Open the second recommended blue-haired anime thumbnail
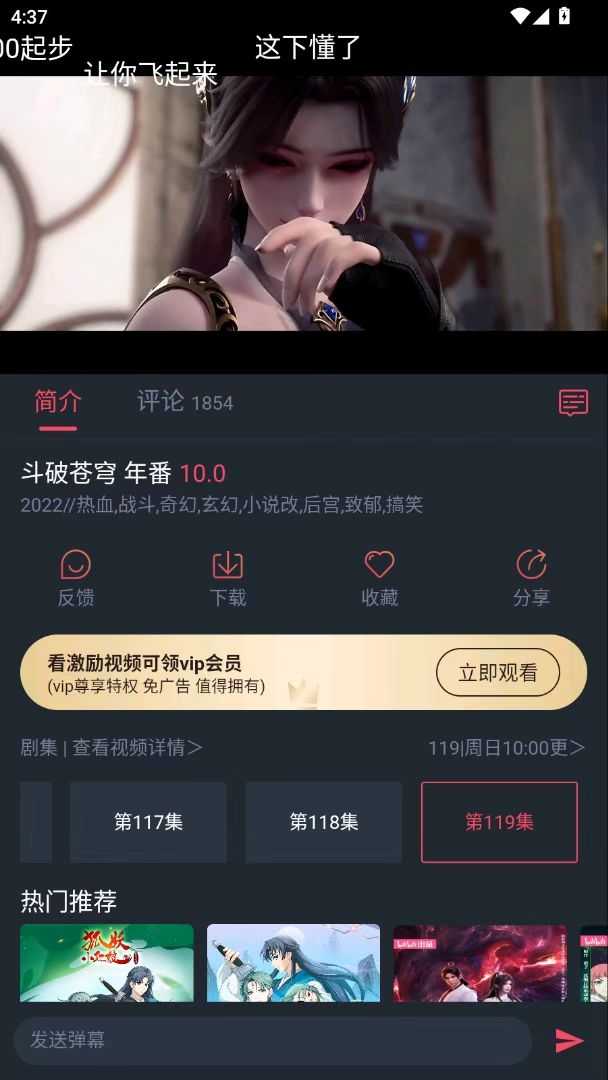The height and width of the screenshot is (1080, 608). point(293,962)
